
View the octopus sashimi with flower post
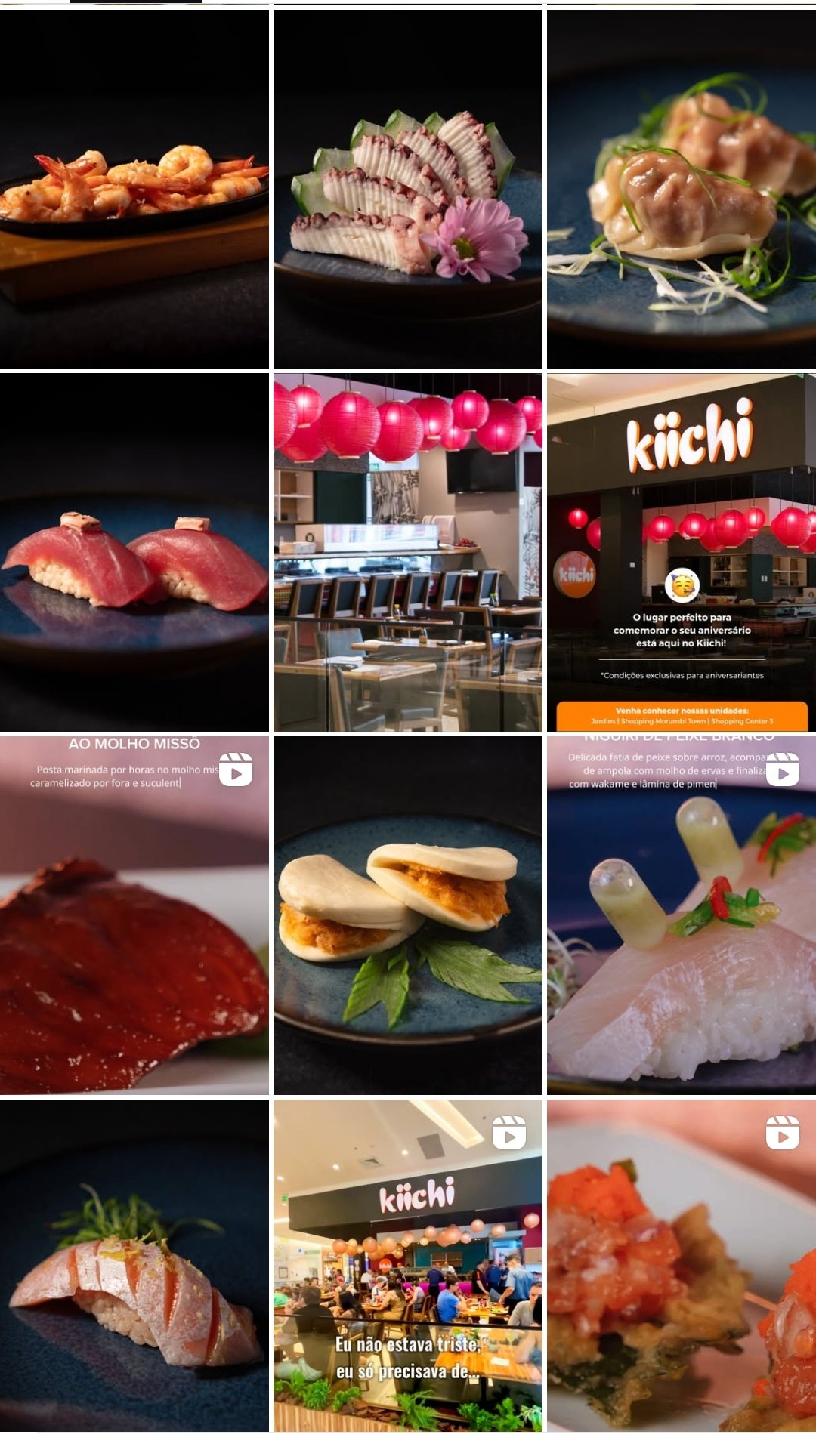407,189
